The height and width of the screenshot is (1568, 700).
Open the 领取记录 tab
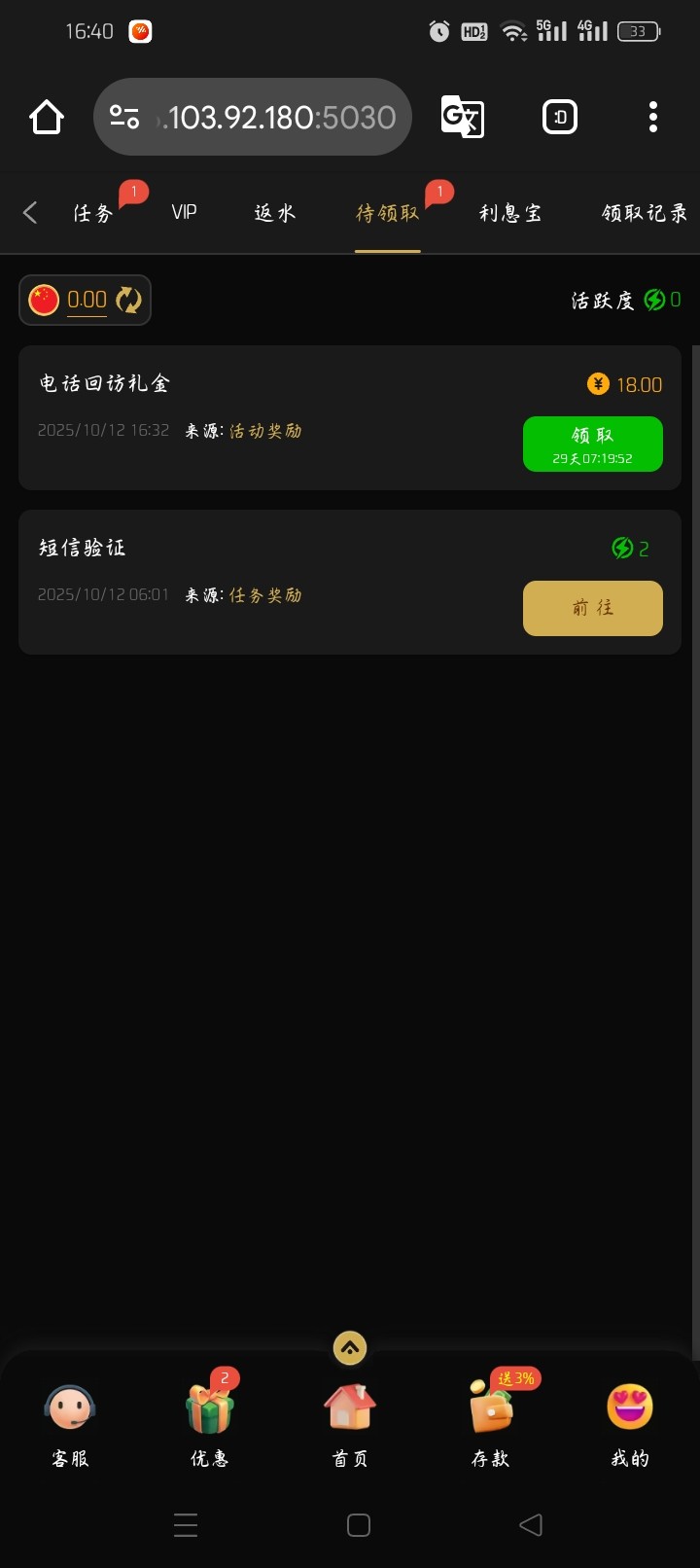[644, 213]
